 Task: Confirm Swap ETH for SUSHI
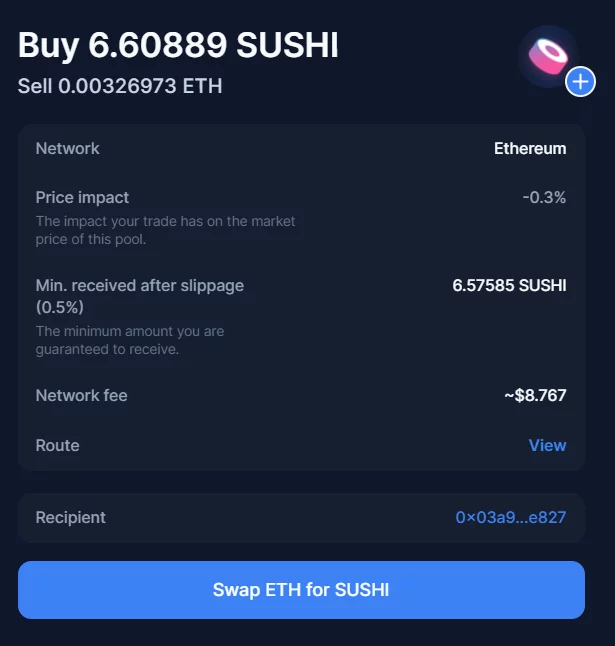(301, 590)
